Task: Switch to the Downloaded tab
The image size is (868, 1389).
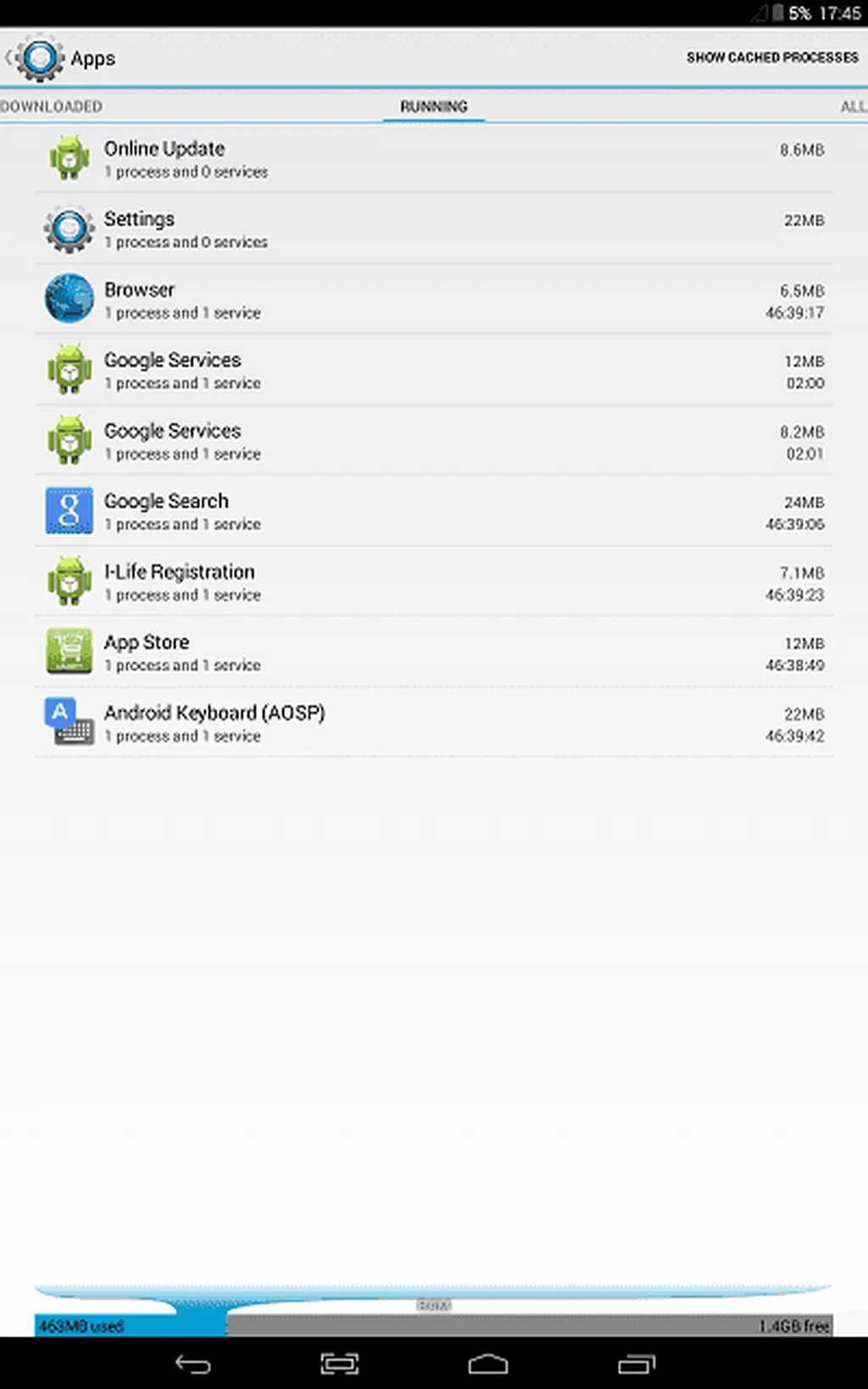Action: click(52, 107)
